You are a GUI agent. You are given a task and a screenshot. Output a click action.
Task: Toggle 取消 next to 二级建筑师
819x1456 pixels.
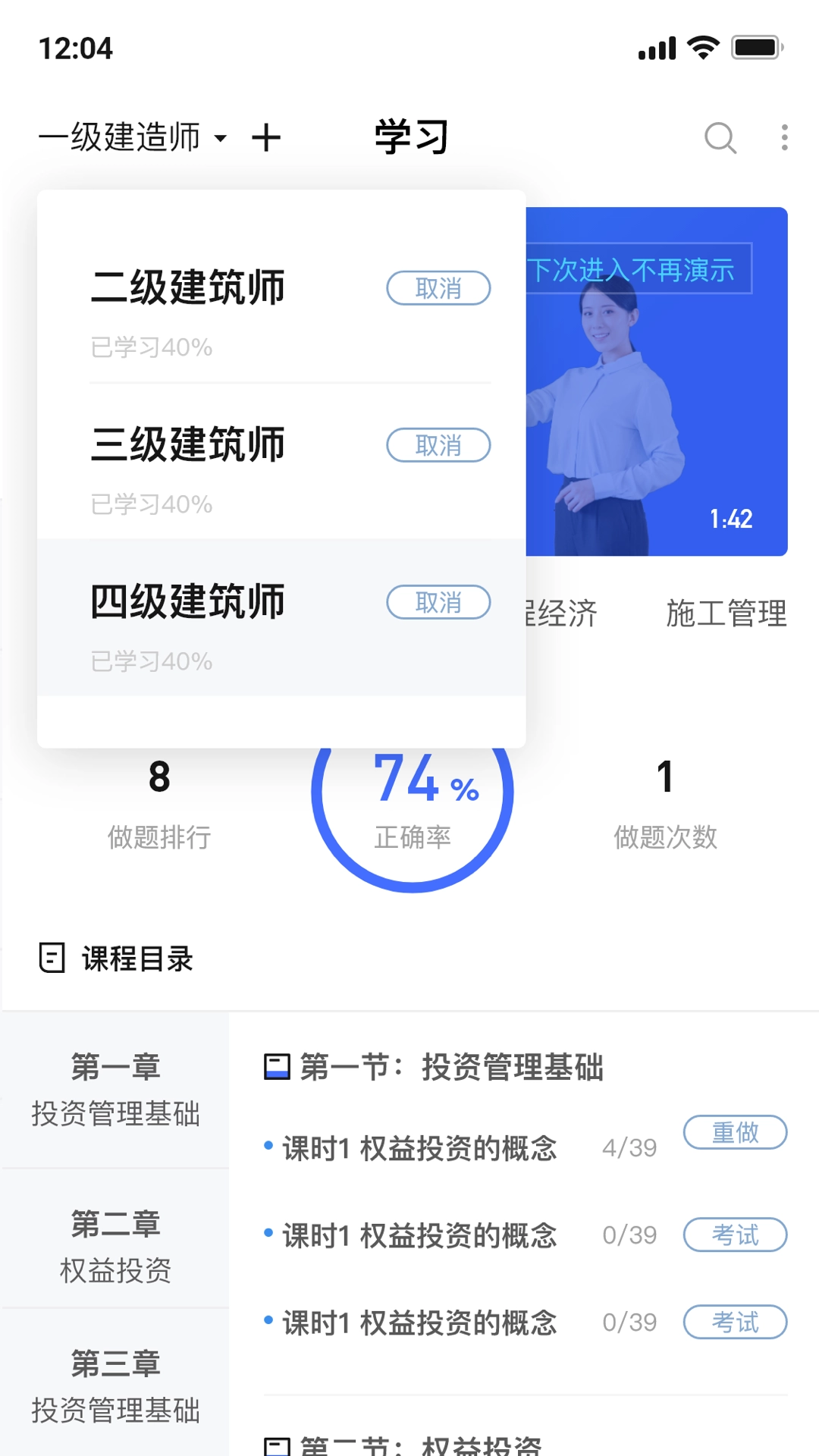click(438, 288)
